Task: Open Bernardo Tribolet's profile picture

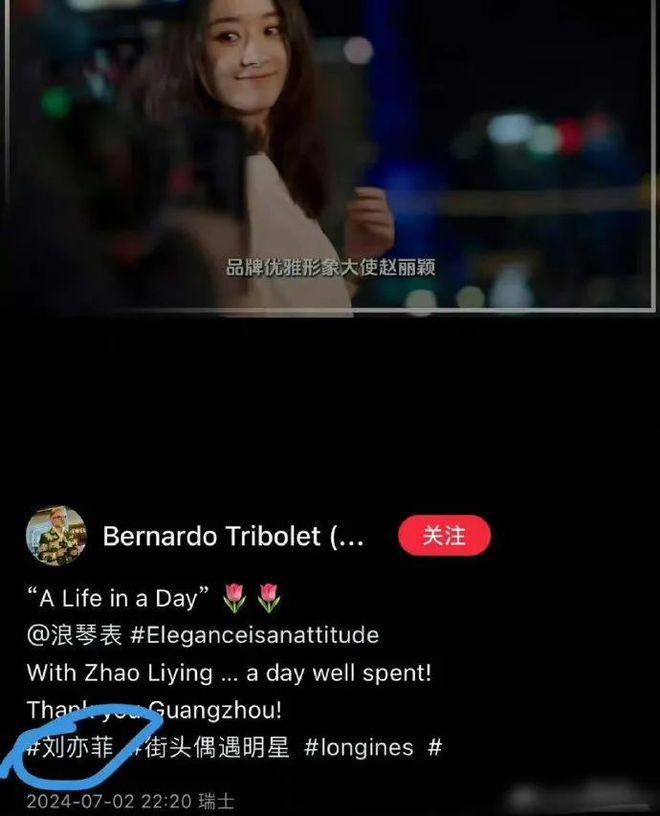Action: coord(56,536)
